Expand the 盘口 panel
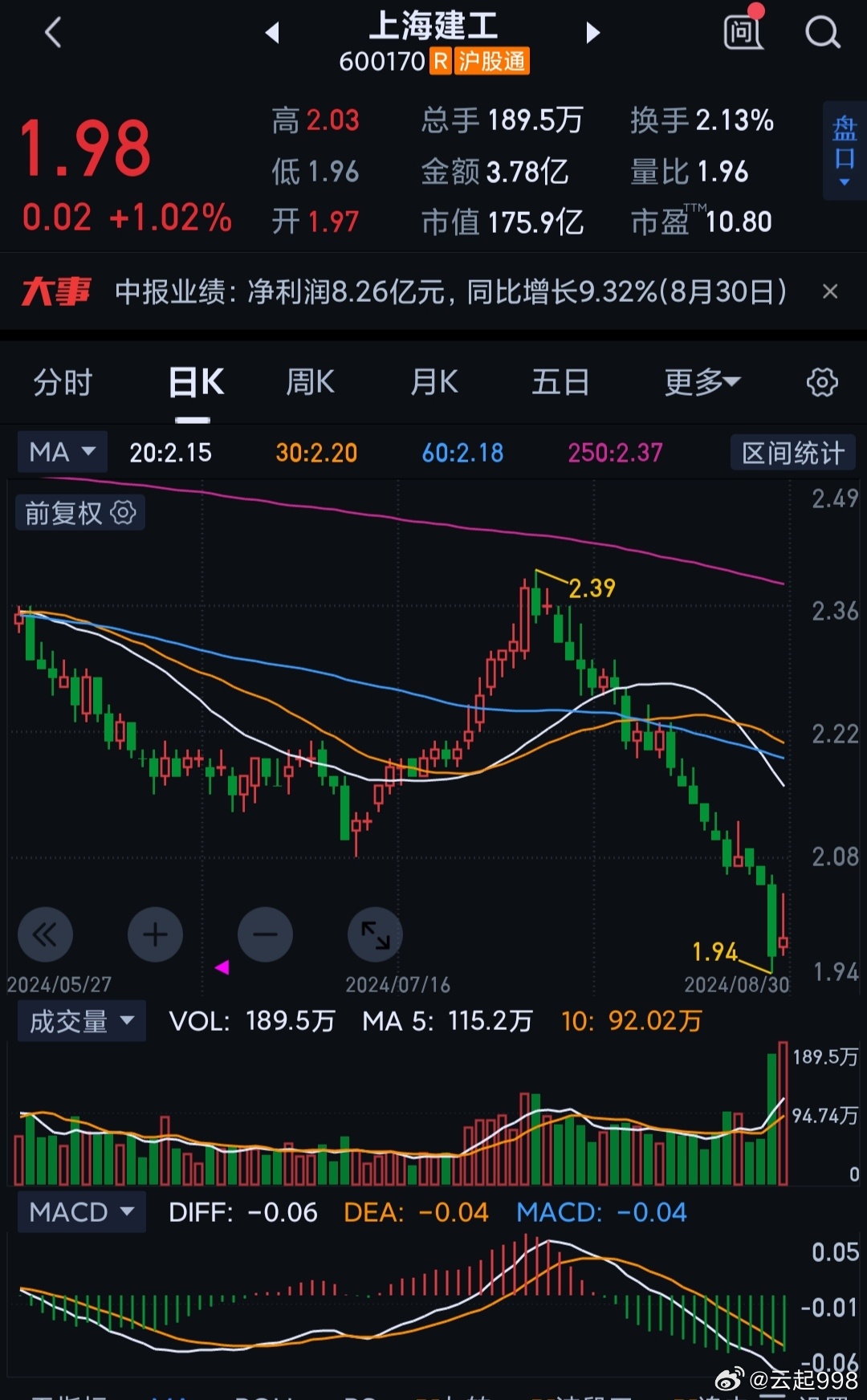The height and width of the screenshot is (1400, 867). point(845,150)
